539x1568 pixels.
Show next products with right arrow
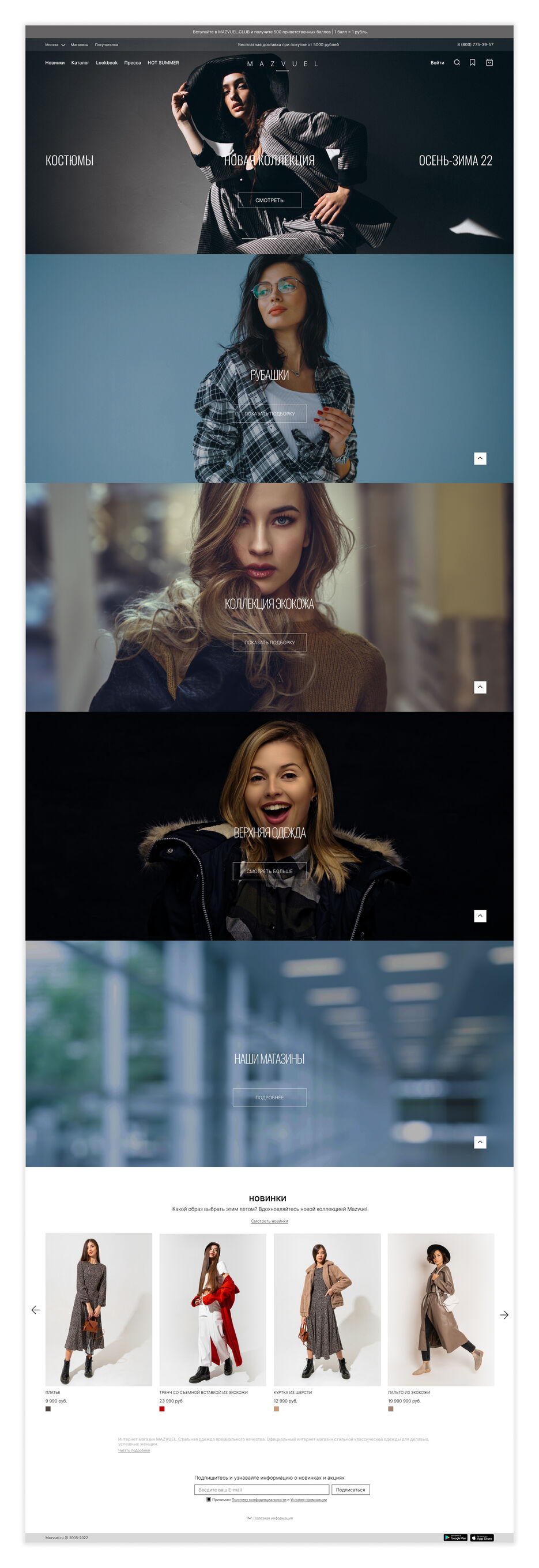(504, 1315)
